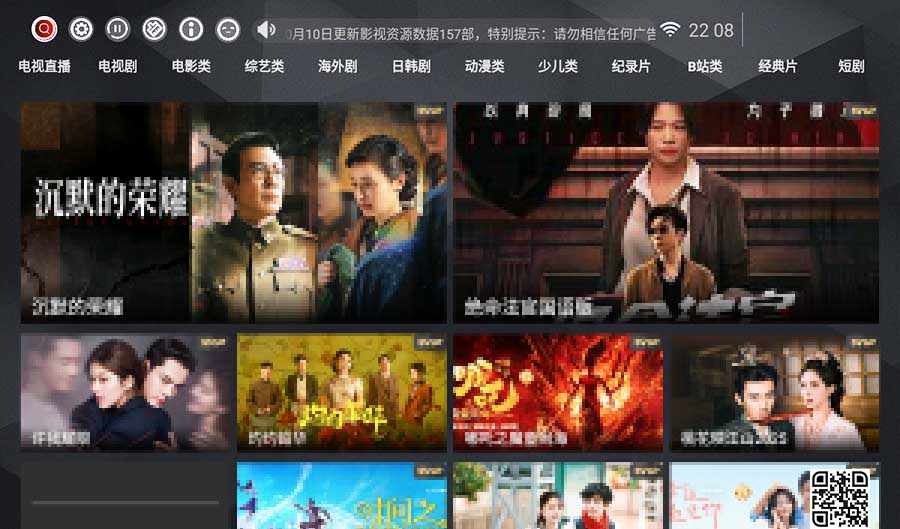The width and height of the screenshot is (900, 529).
Task: Tap the face icon in the top bar
Action: pyautogui.click(x=227, y=30)
